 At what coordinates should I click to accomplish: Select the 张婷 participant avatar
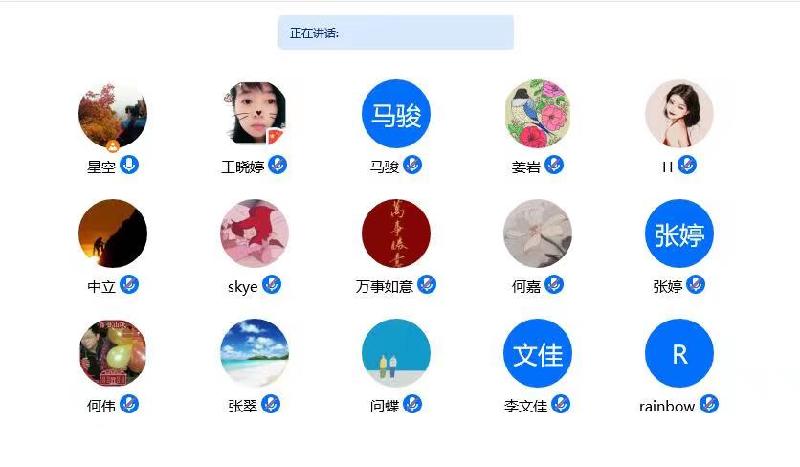tap(680, 234)
